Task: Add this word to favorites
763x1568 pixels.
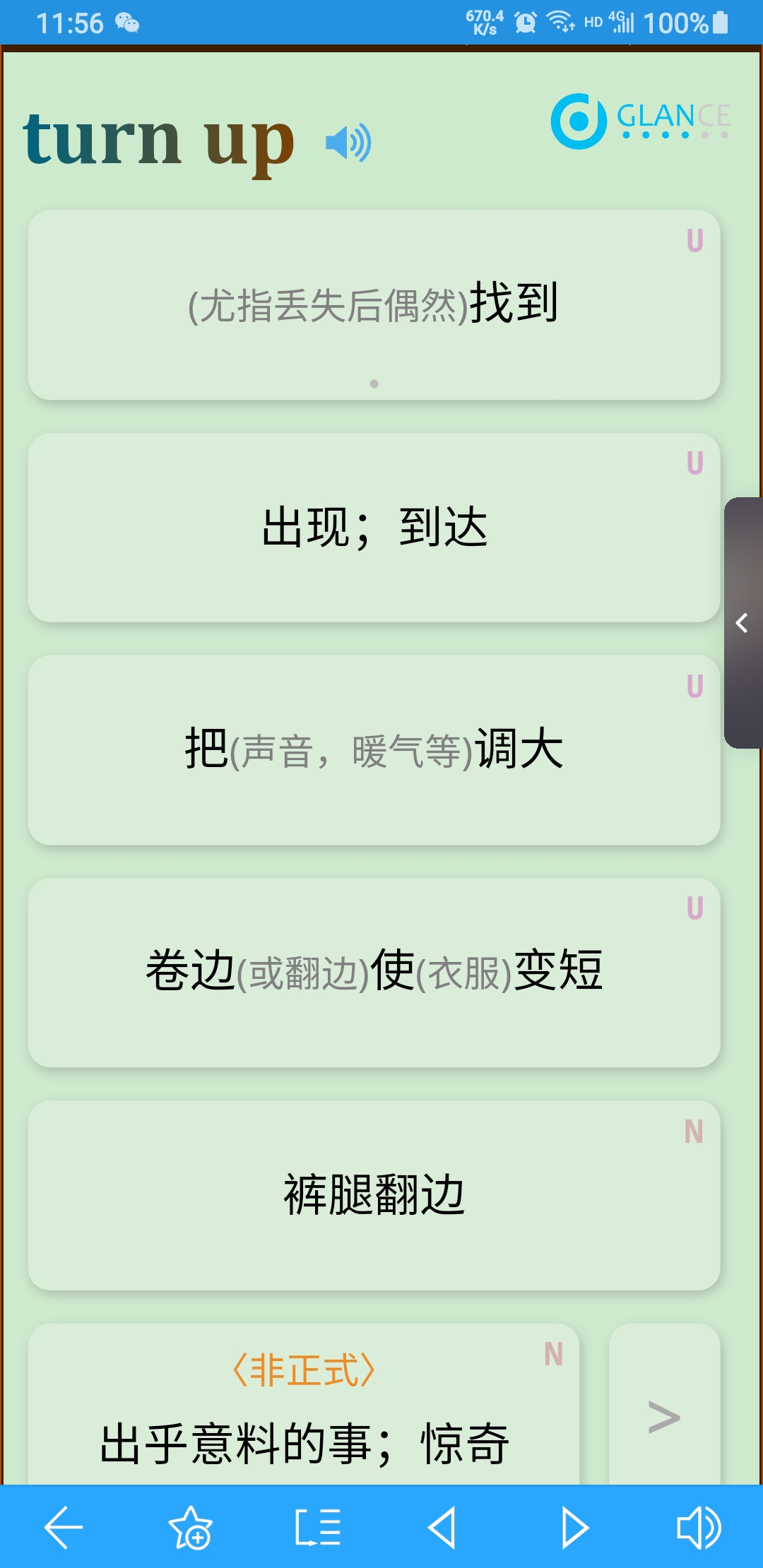Action: [191, 1527]
